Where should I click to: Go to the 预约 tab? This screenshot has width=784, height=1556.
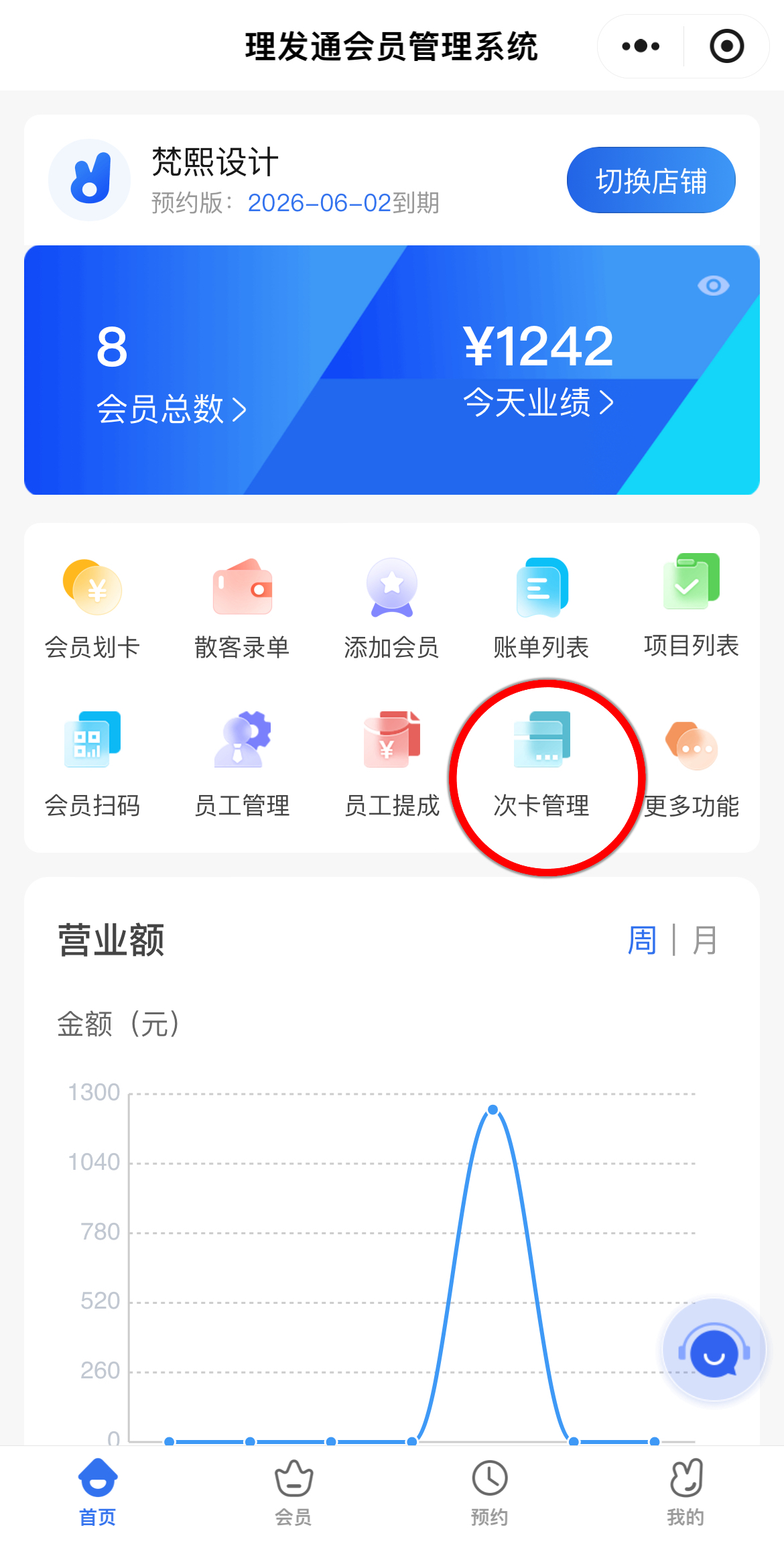click(490, 1492)
